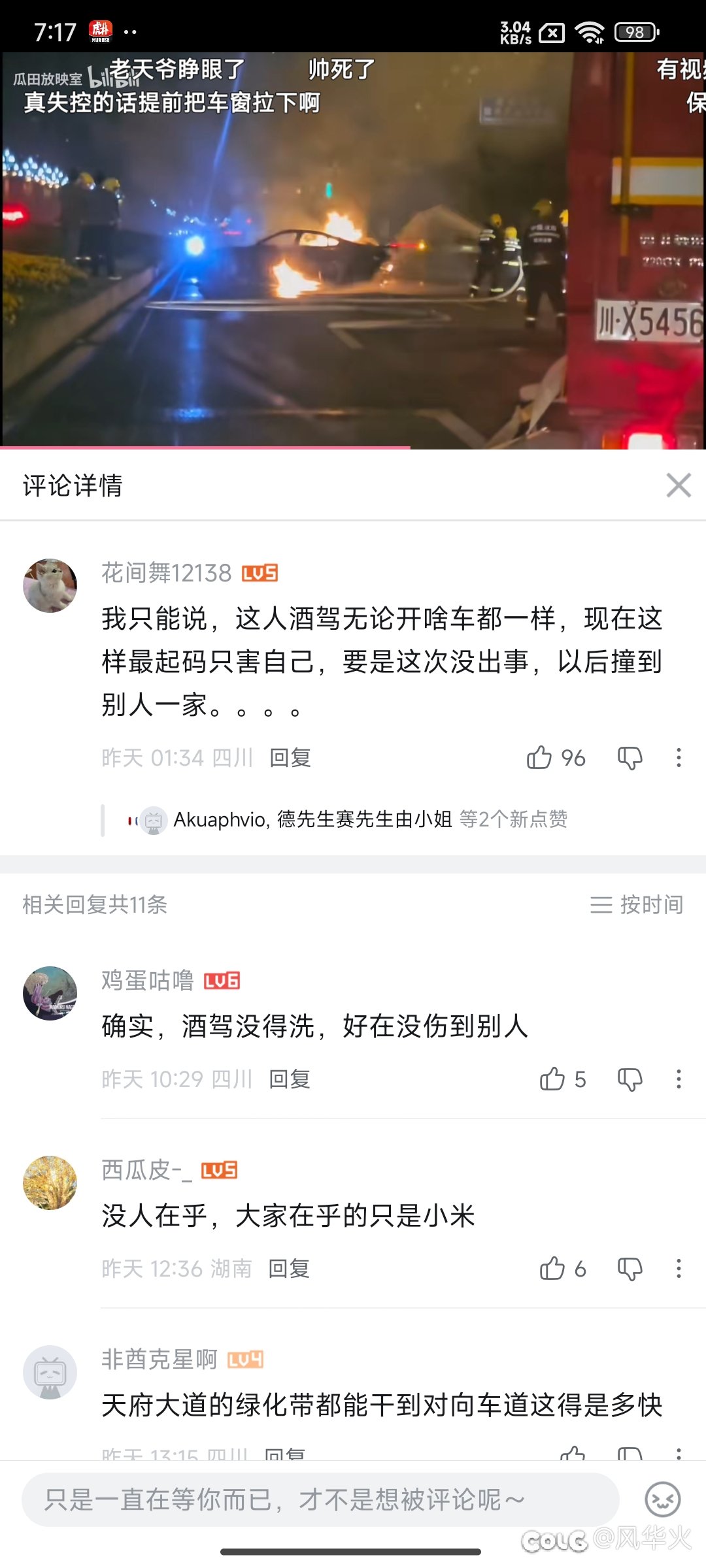Open 花间舞12138's profile avatar

tap(50, 585)
